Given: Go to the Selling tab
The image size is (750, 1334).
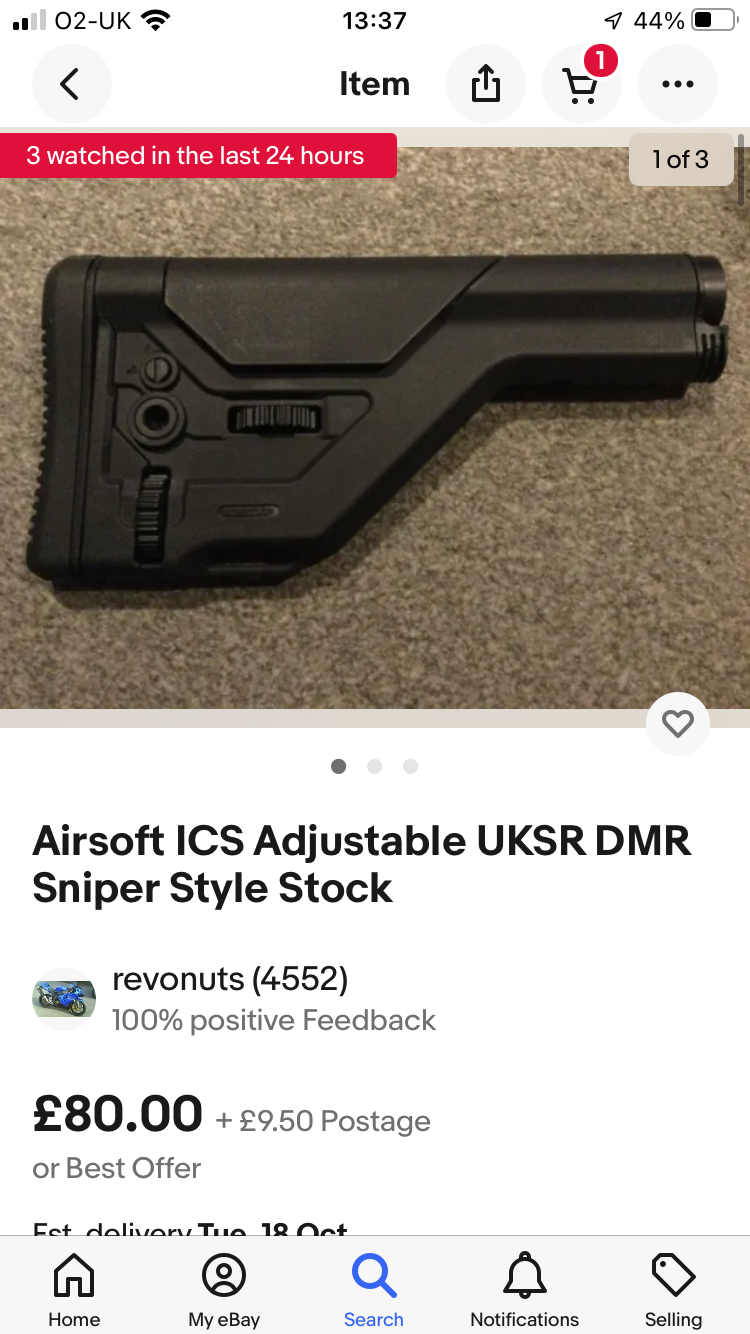Looking at the screenshot, I should coord(673,1290).
